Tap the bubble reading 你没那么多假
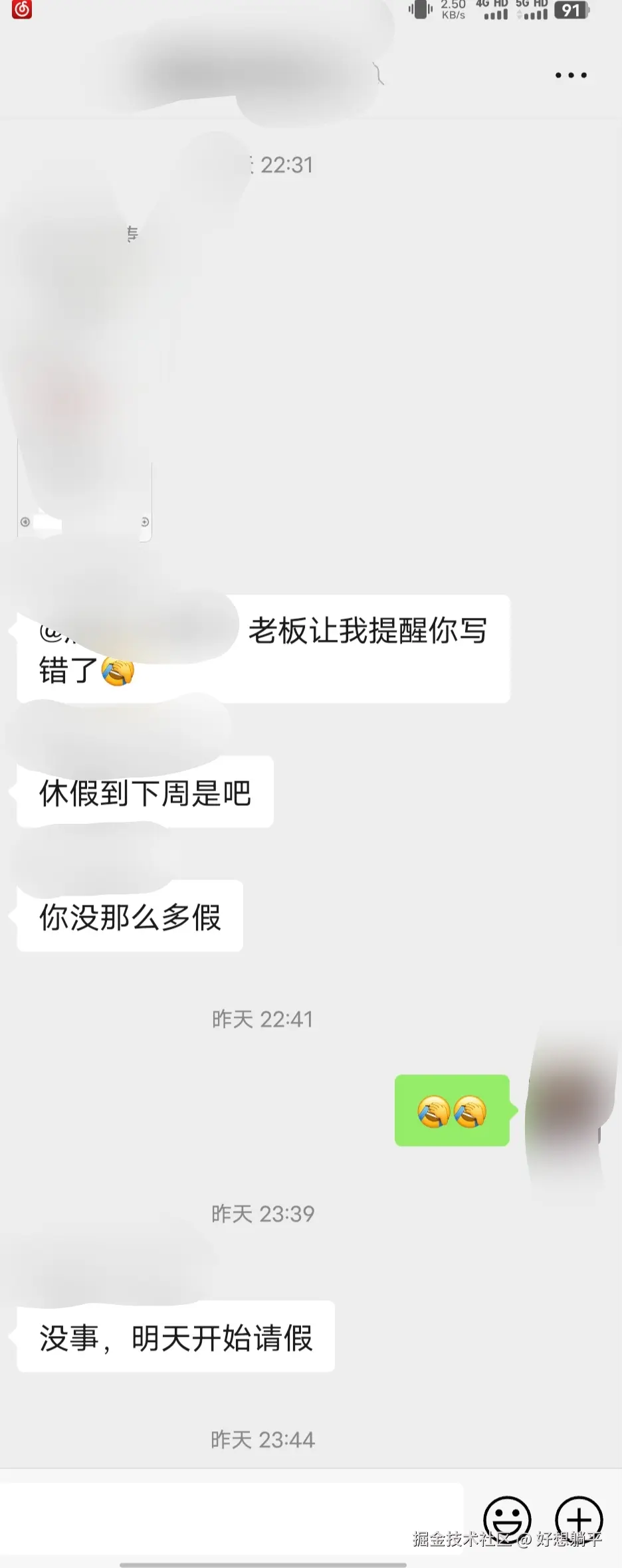 [x=130, y=917]
